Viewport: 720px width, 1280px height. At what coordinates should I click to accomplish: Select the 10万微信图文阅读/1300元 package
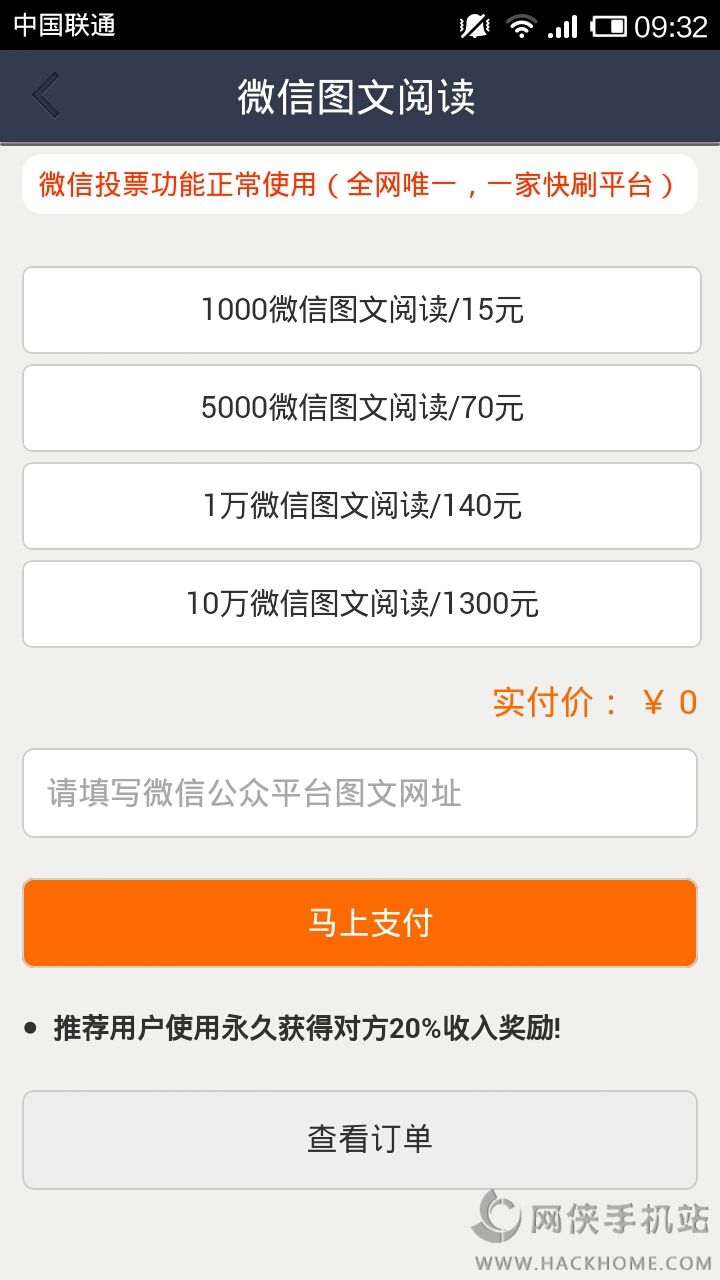click(x=361, y=604)
